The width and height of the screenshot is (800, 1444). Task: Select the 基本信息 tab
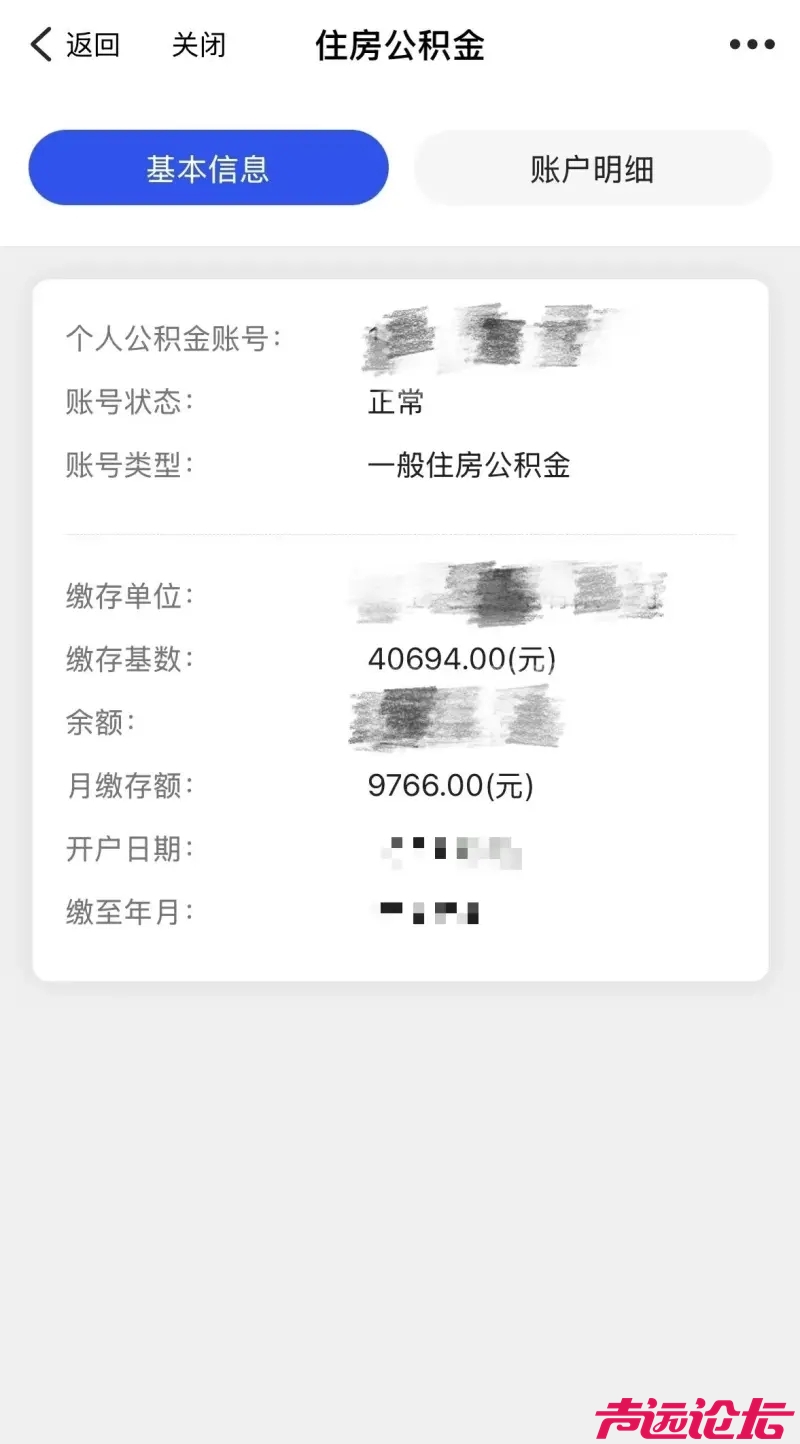tap(208, 168)
